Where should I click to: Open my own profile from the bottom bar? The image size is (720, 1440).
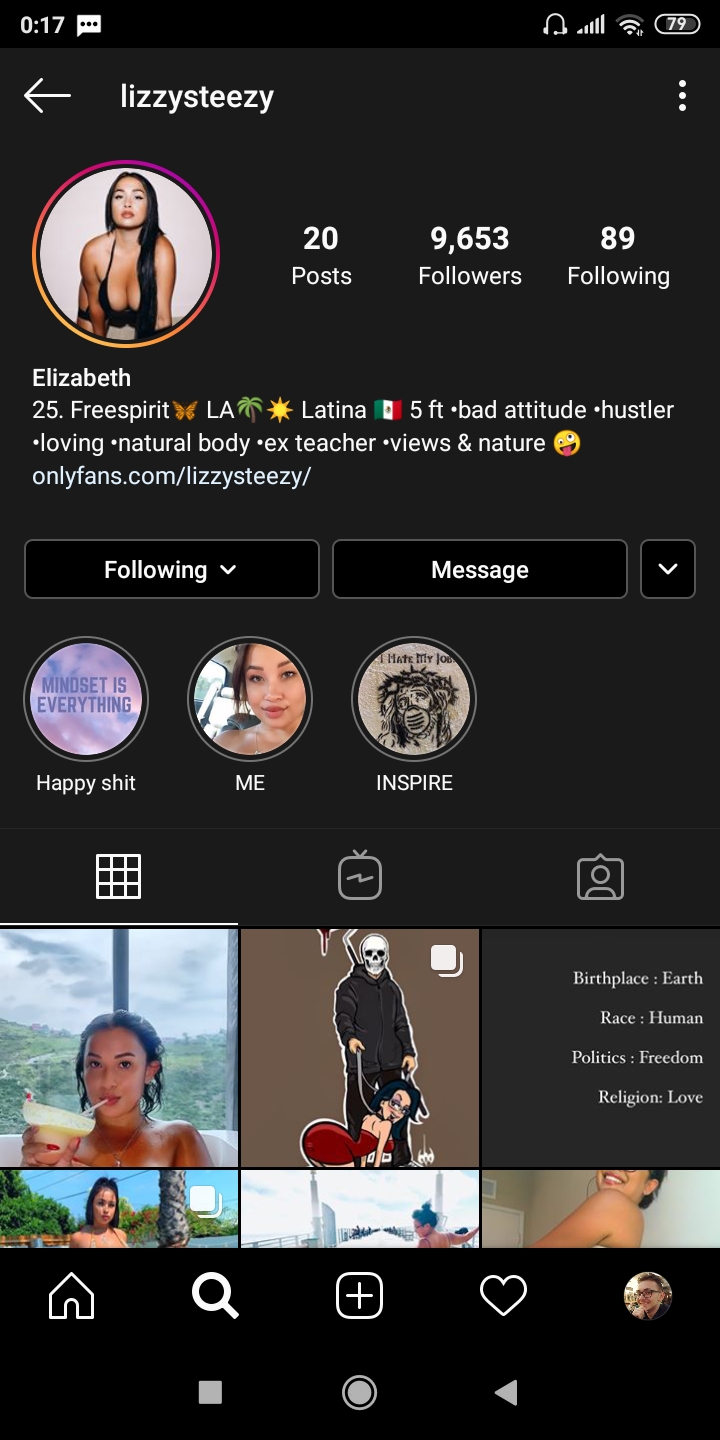(x=647, y=1296)
